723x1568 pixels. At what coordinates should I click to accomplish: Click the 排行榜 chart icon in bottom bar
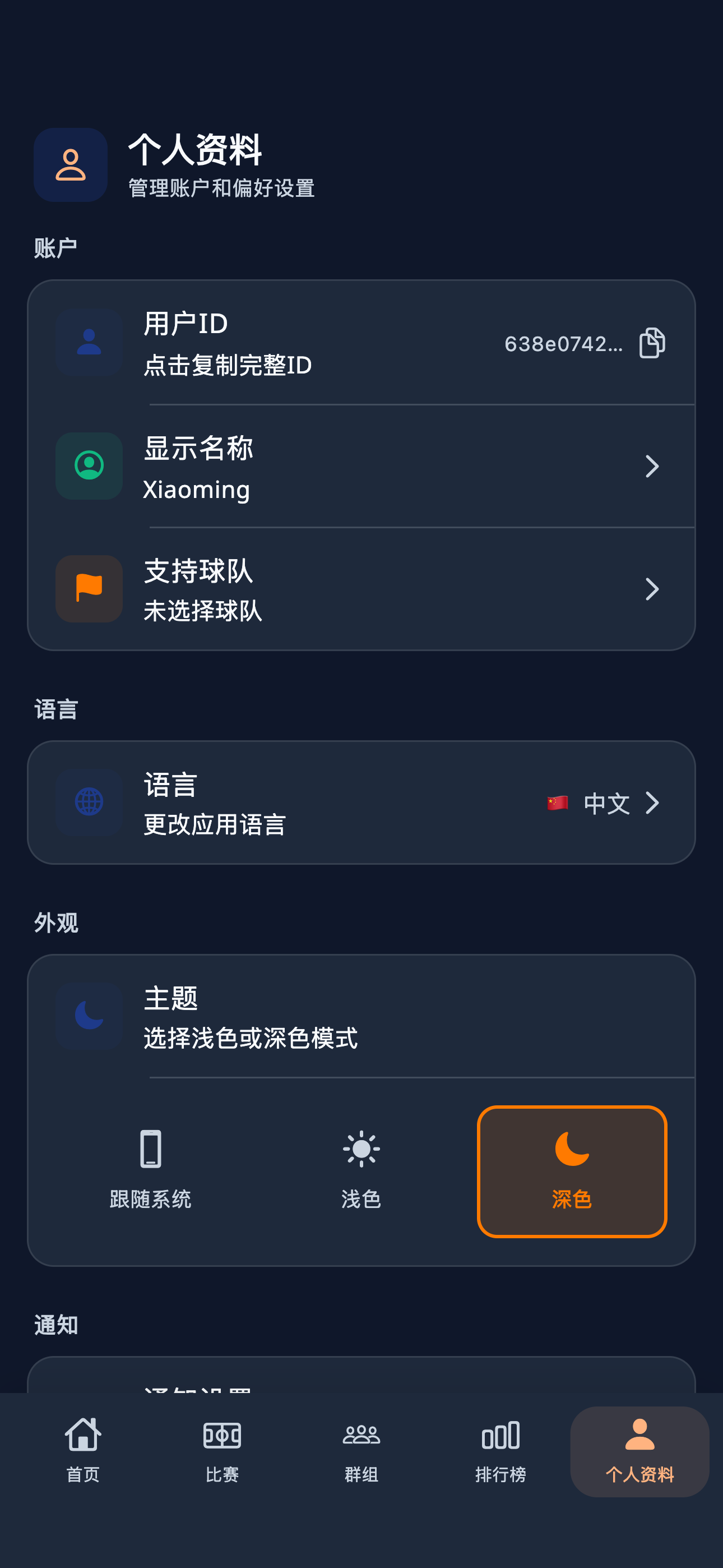[501, 1436]
